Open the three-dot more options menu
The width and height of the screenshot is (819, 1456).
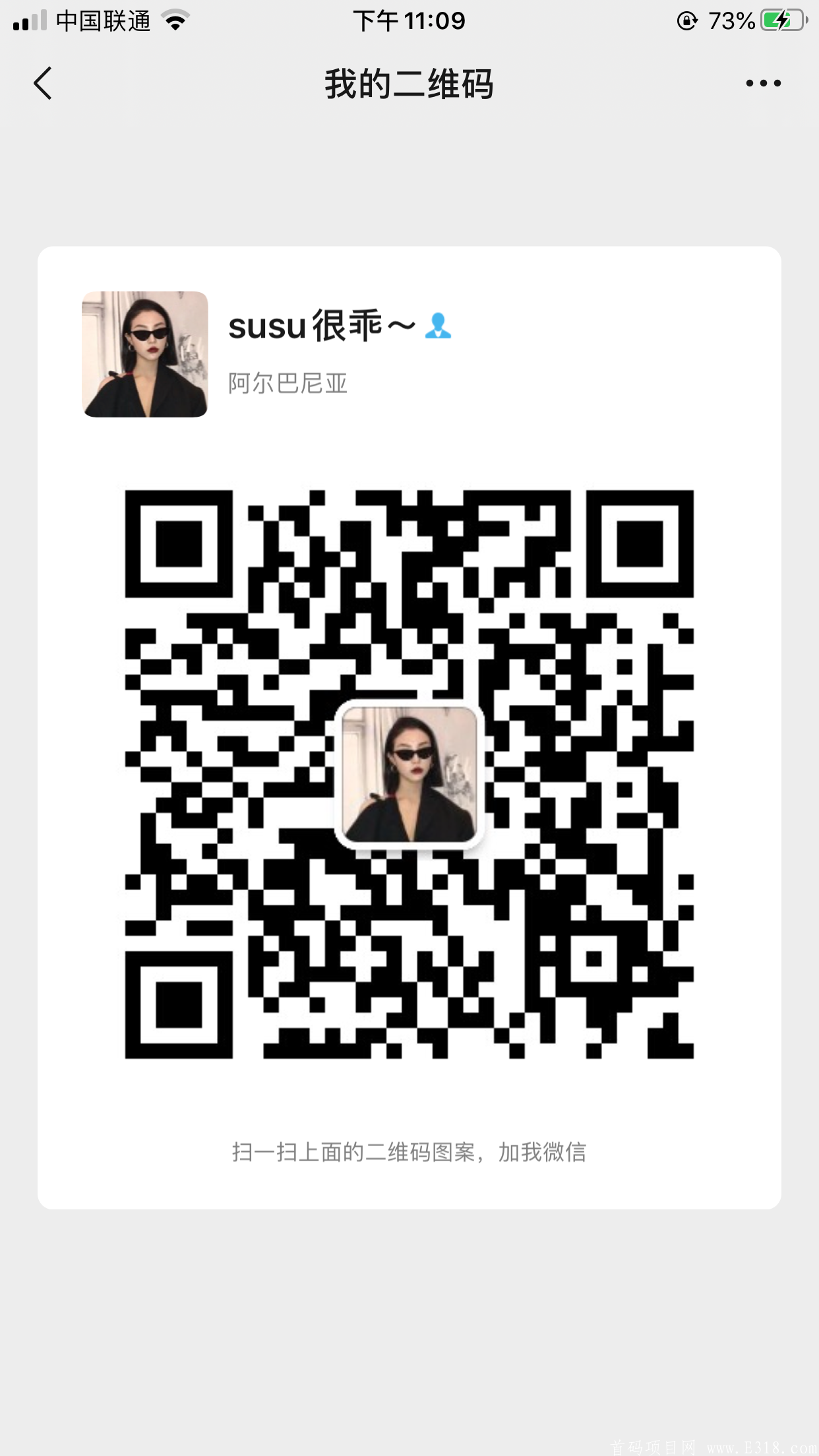coord(763,84)
